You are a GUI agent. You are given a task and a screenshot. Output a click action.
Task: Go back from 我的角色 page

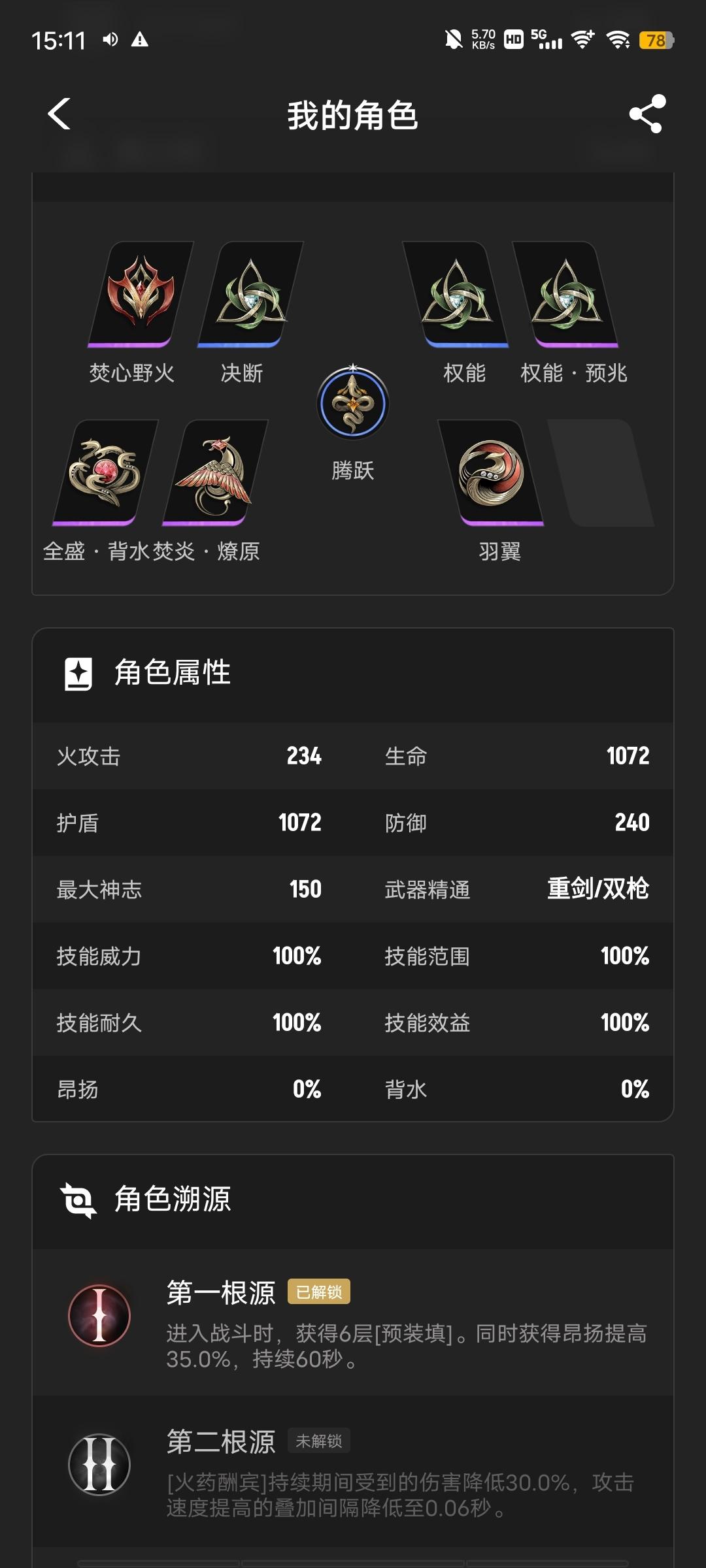[59, 114]
